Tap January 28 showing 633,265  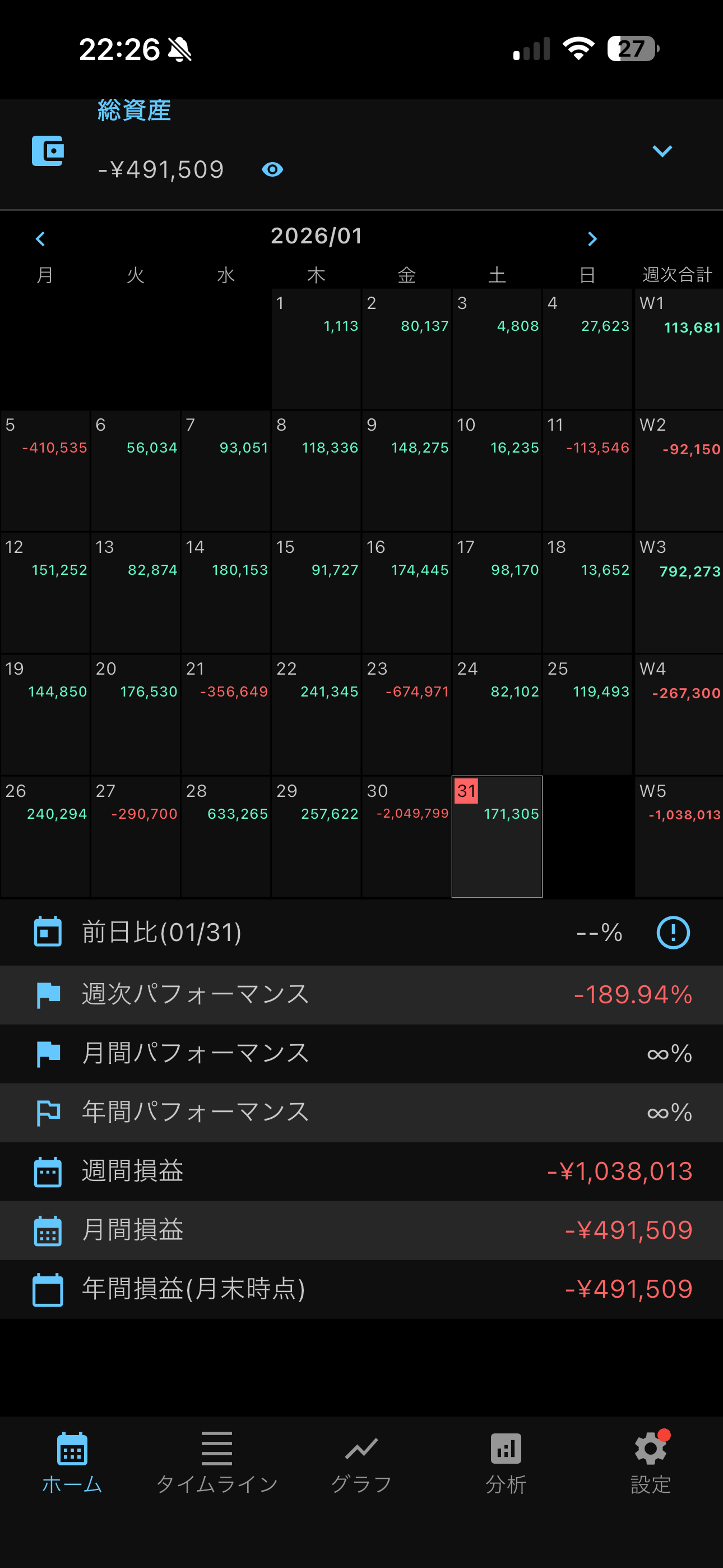(226, 835)
